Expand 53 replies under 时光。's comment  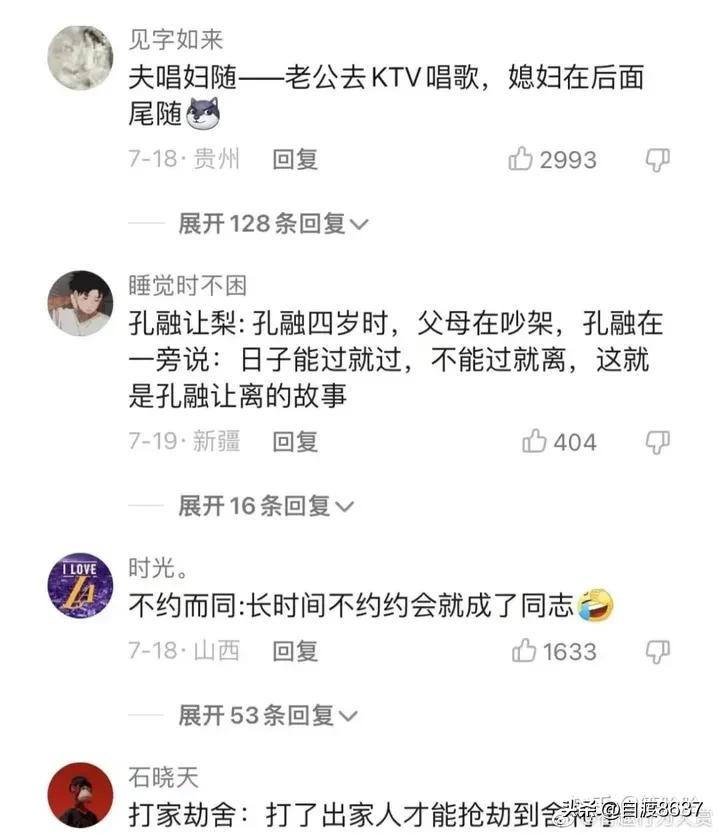(265, 716)
